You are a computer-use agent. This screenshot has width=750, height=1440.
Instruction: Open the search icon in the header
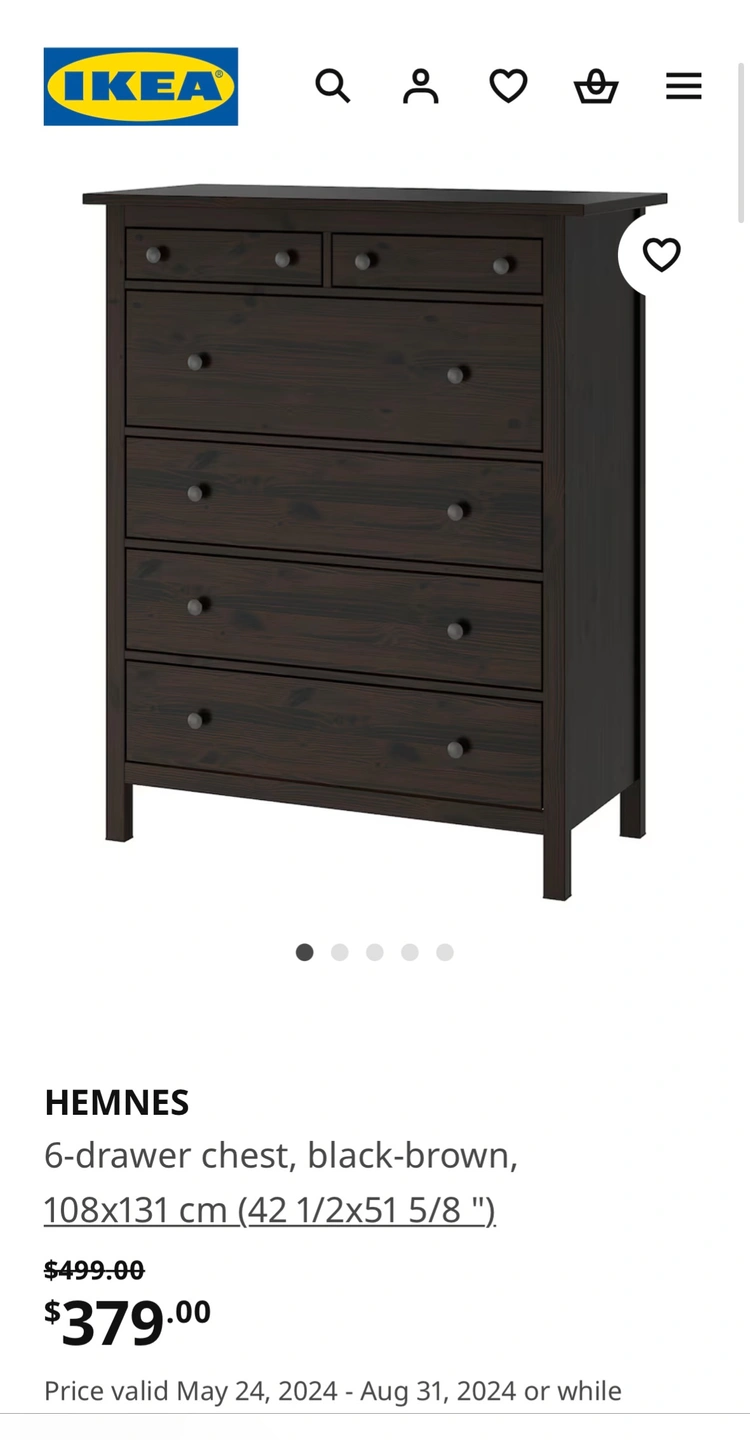click(x=333, y=87)
